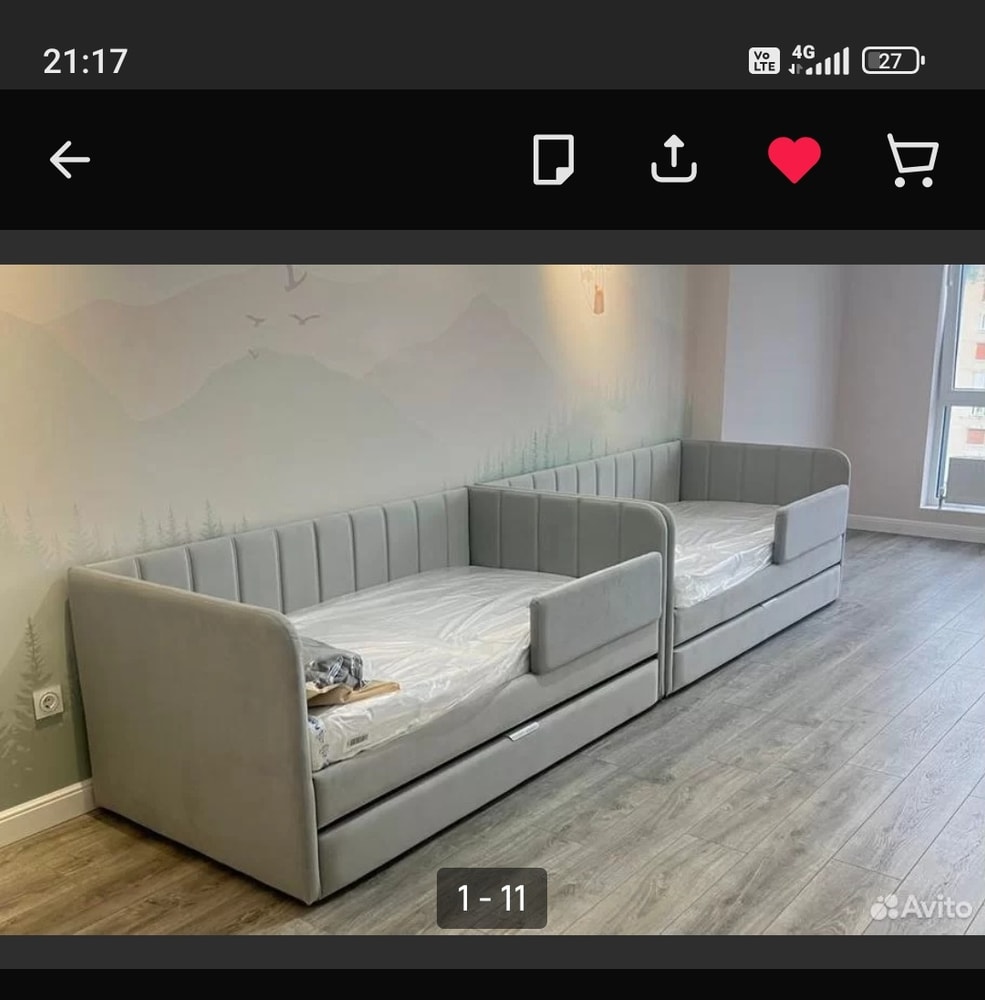Share this listing
Image resolution: width=985 pixels, height=1000 pixels.
click(x=673, y=160)
